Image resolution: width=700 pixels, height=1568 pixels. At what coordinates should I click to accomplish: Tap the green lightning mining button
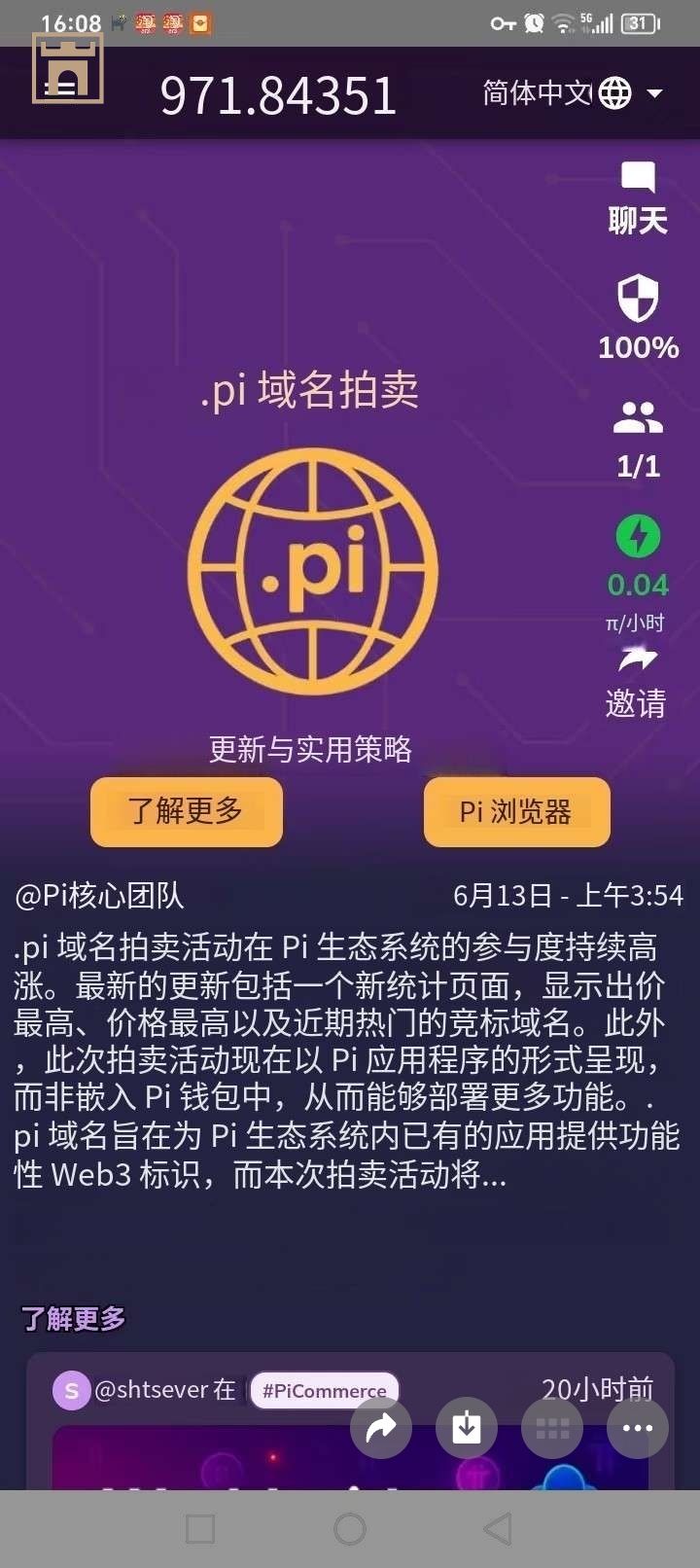click(638, 537)
